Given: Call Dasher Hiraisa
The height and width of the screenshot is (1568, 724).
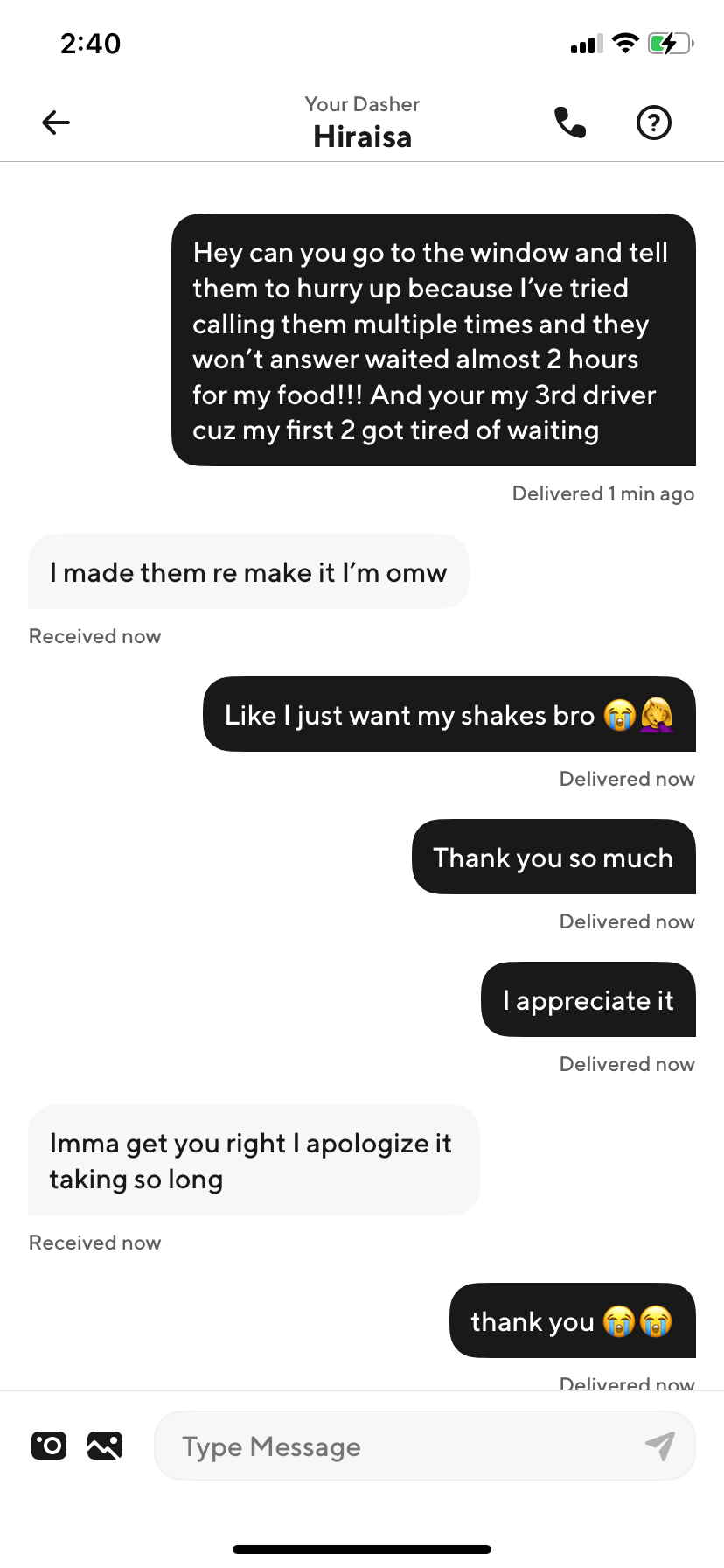Looking at the screenshot, I should pos(570,122).
